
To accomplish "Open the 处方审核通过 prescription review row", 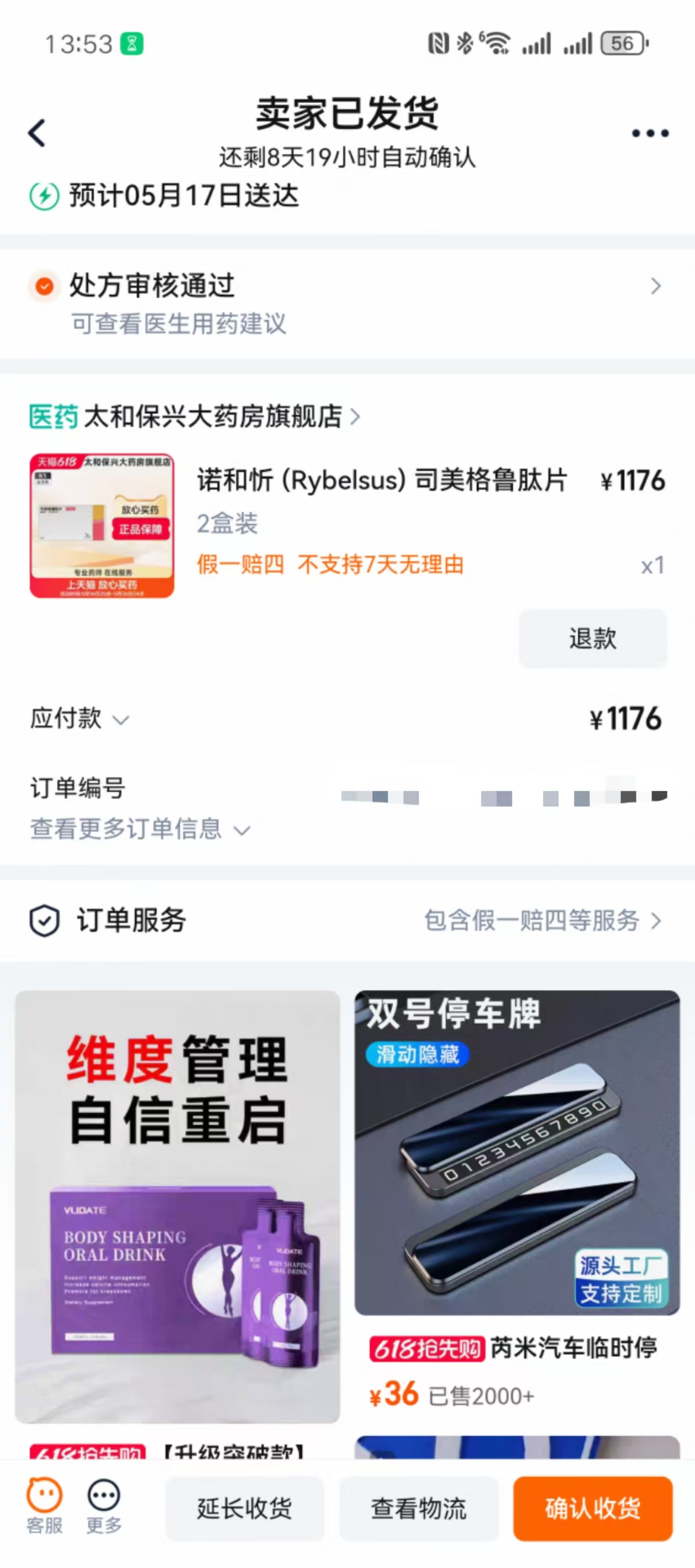I will click(347, 303).
